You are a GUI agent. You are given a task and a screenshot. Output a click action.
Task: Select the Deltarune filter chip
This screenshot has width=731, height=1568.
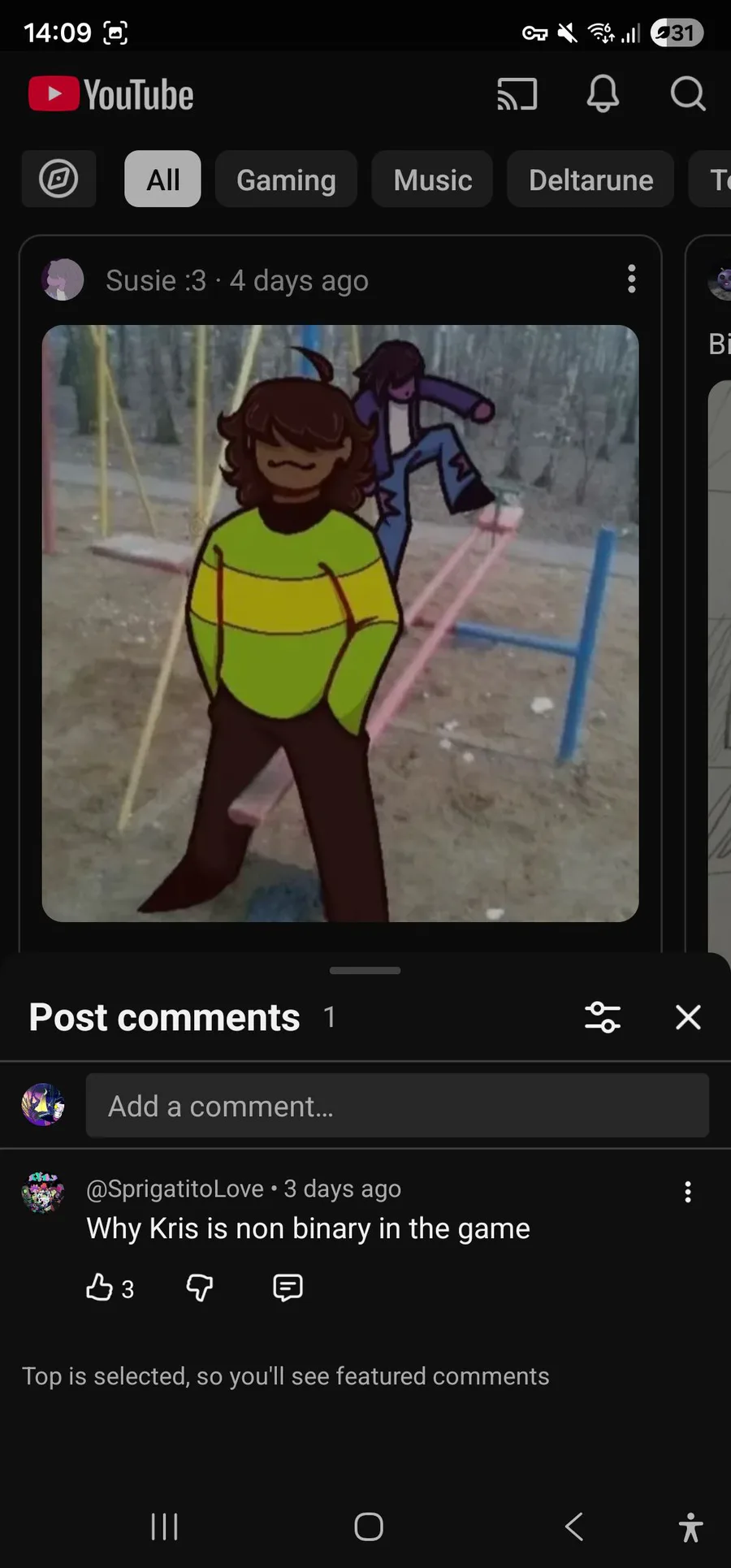(x=590, y=180)
